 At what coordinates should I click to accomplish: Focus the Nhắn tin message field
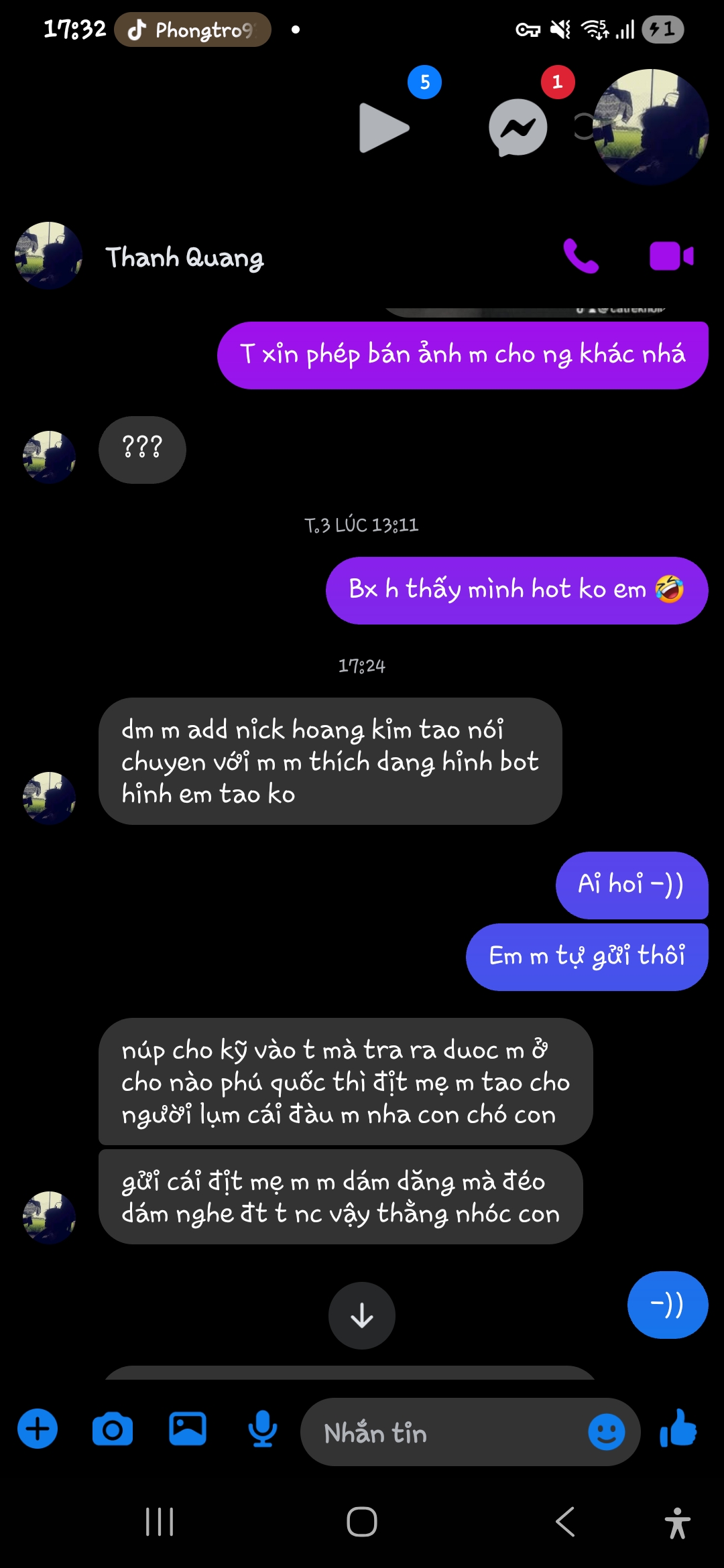point(442,1433)
